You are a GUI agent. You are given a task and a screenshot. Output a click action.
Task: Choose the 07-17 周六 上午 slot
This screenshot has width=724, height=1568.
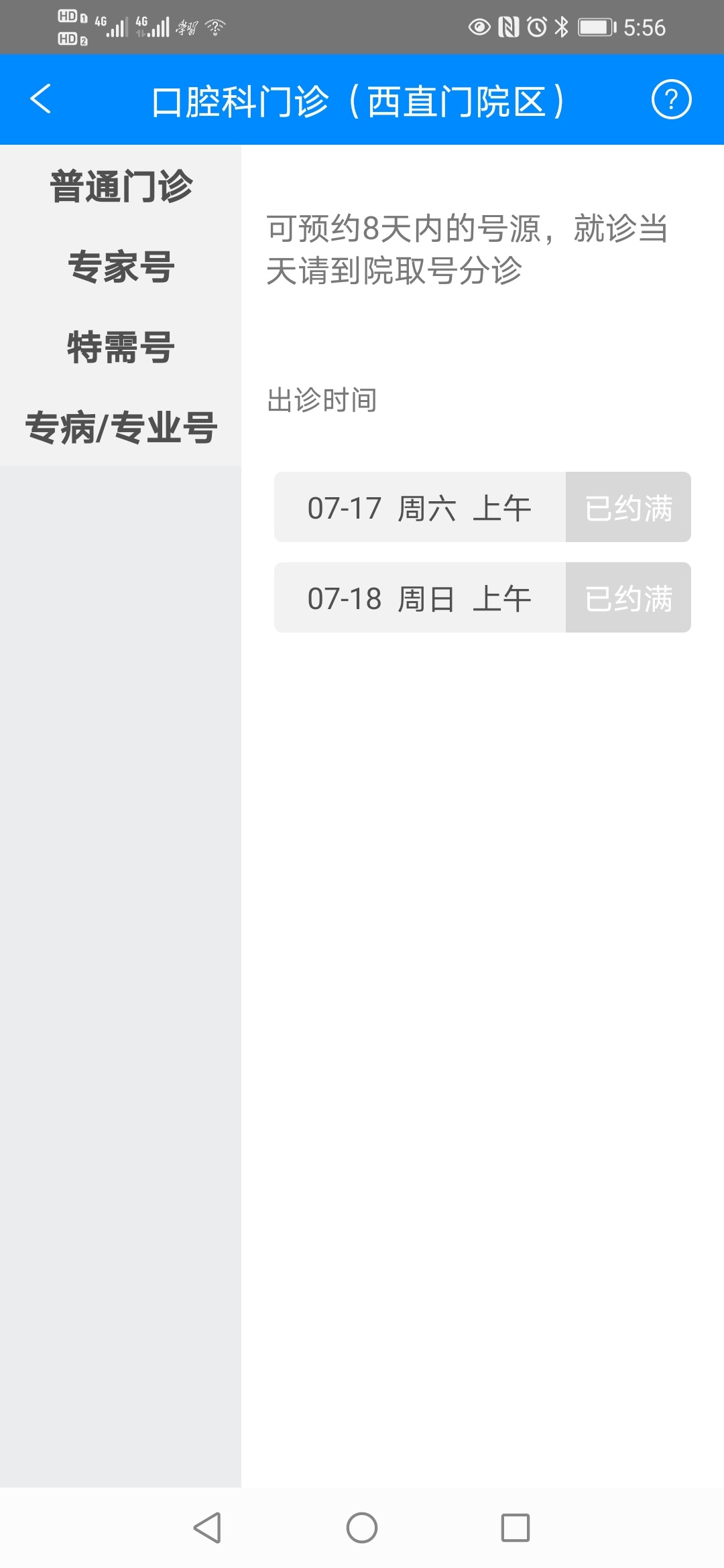coord(483,507)
